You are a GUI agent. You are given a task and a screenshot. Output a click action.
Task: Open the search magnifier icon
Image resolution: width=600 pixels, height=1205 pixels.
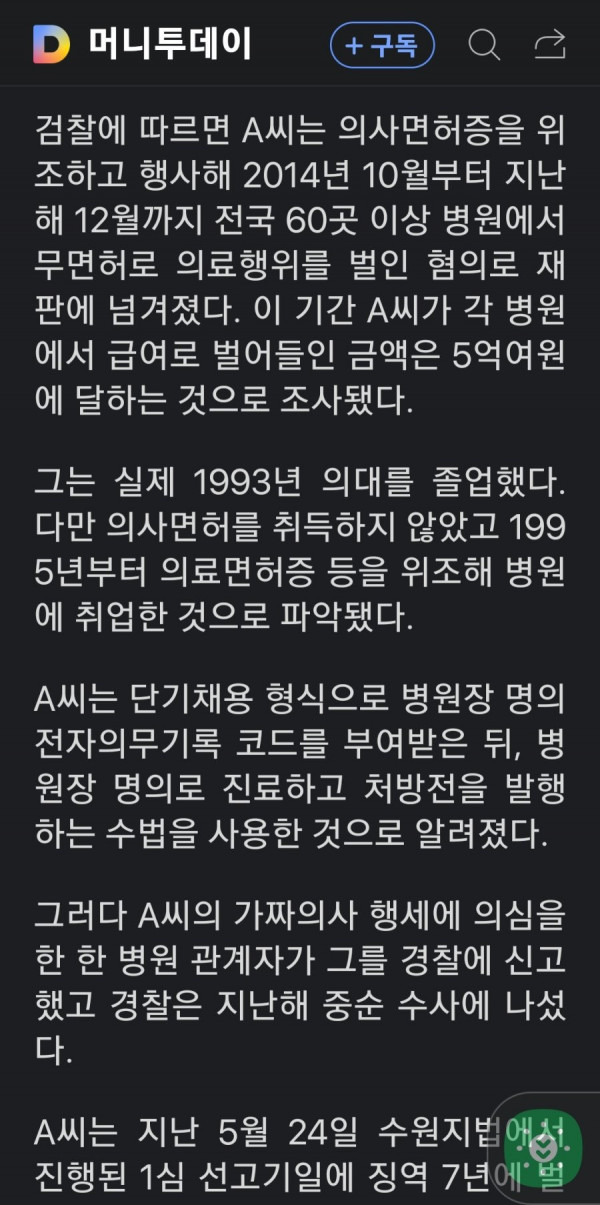click(x=484, y=45)
